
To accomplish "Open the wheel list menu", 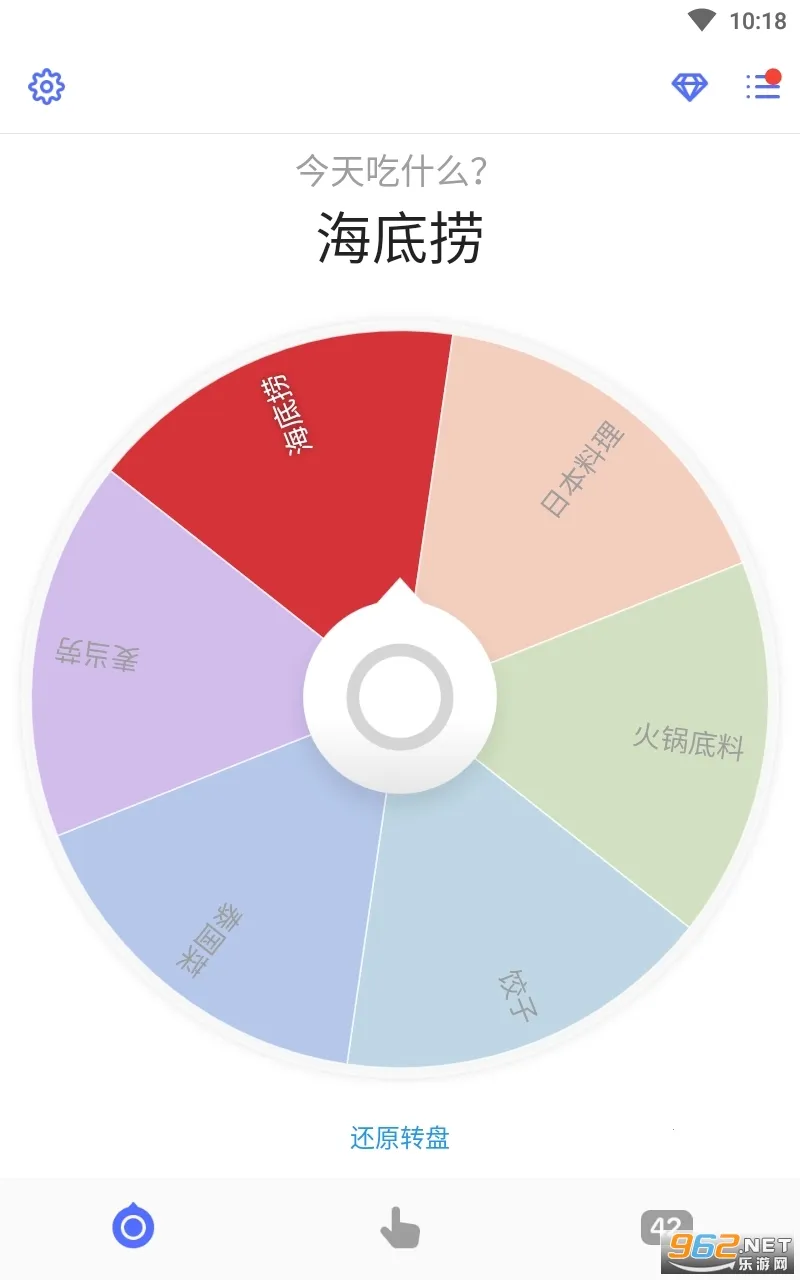I will (763, 86).
